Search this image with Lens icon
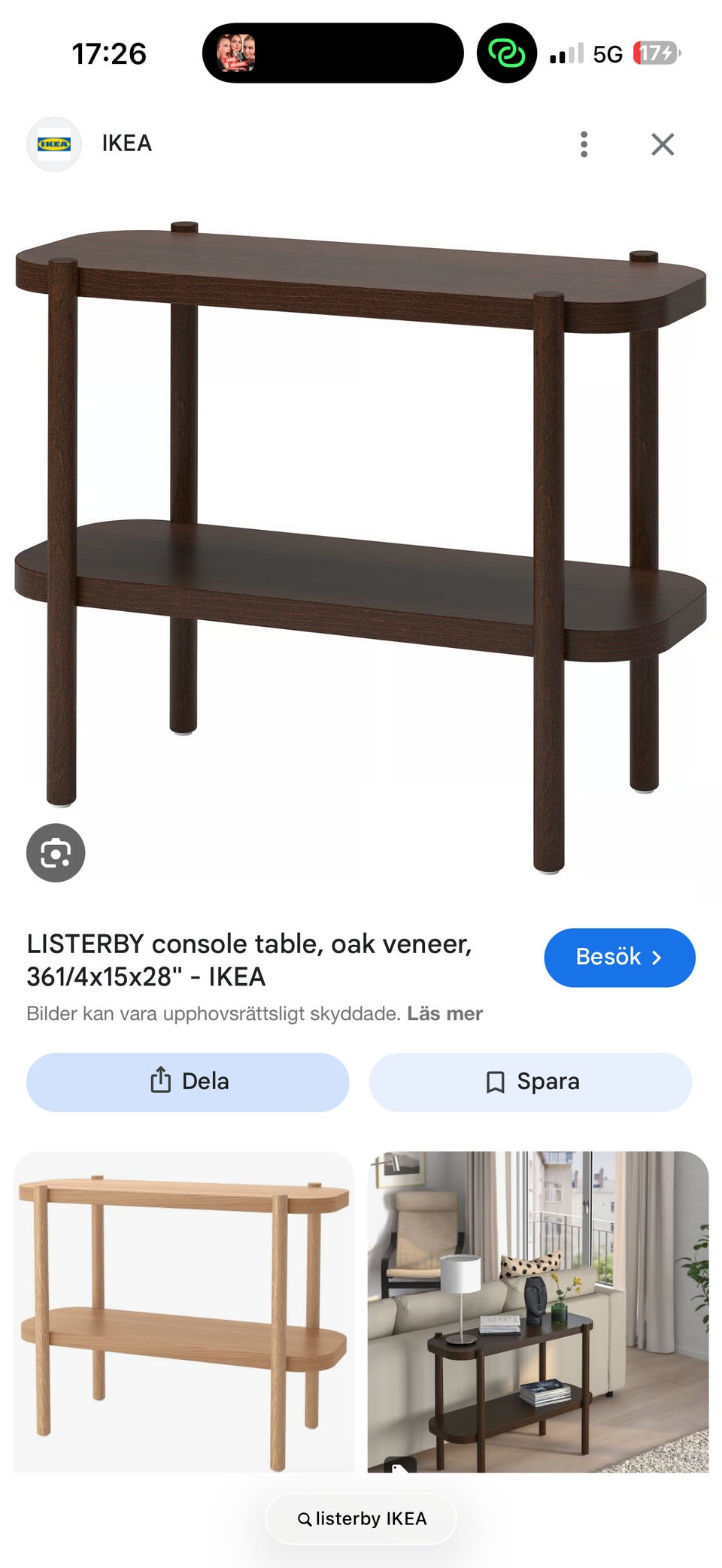722x1568 pixels. 56,852
